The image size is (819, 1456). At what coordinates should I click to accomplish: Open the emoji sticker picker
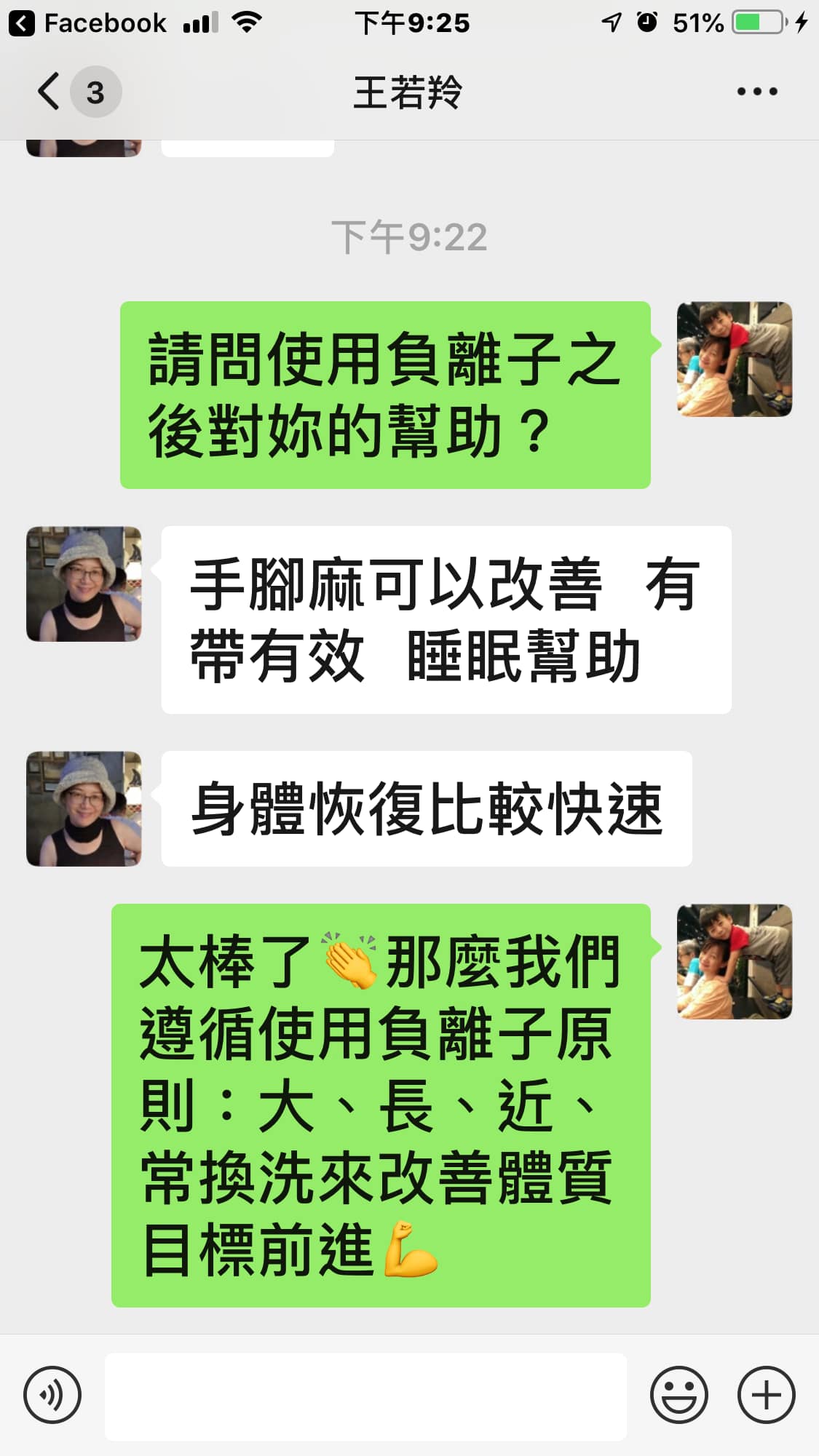click(x=678, y=1395)
